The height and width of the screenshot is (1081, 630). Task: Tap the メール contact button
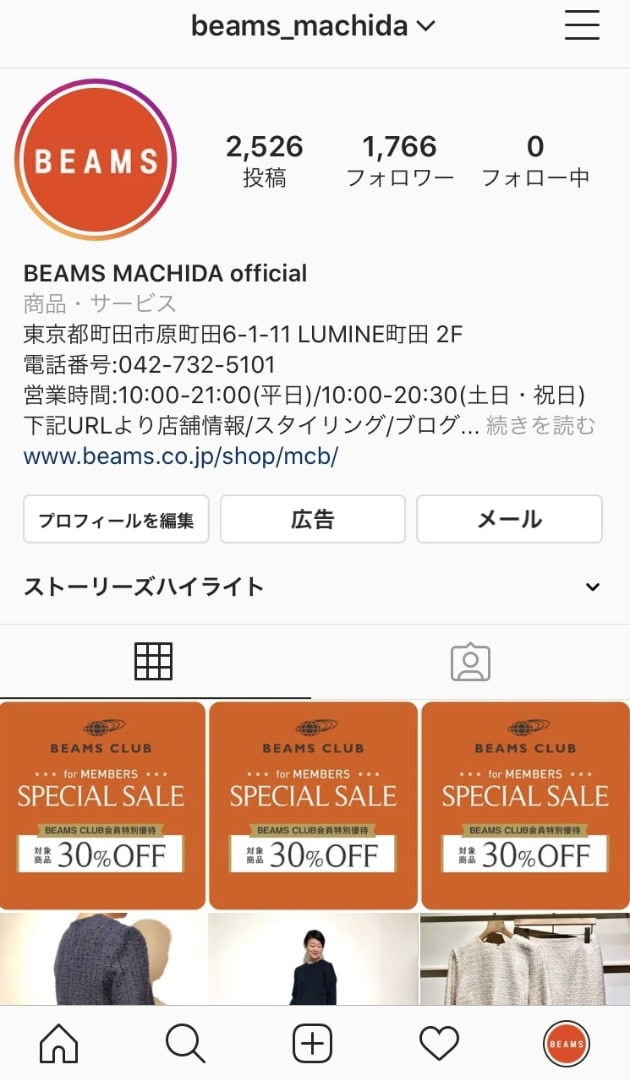pos(509,519)
